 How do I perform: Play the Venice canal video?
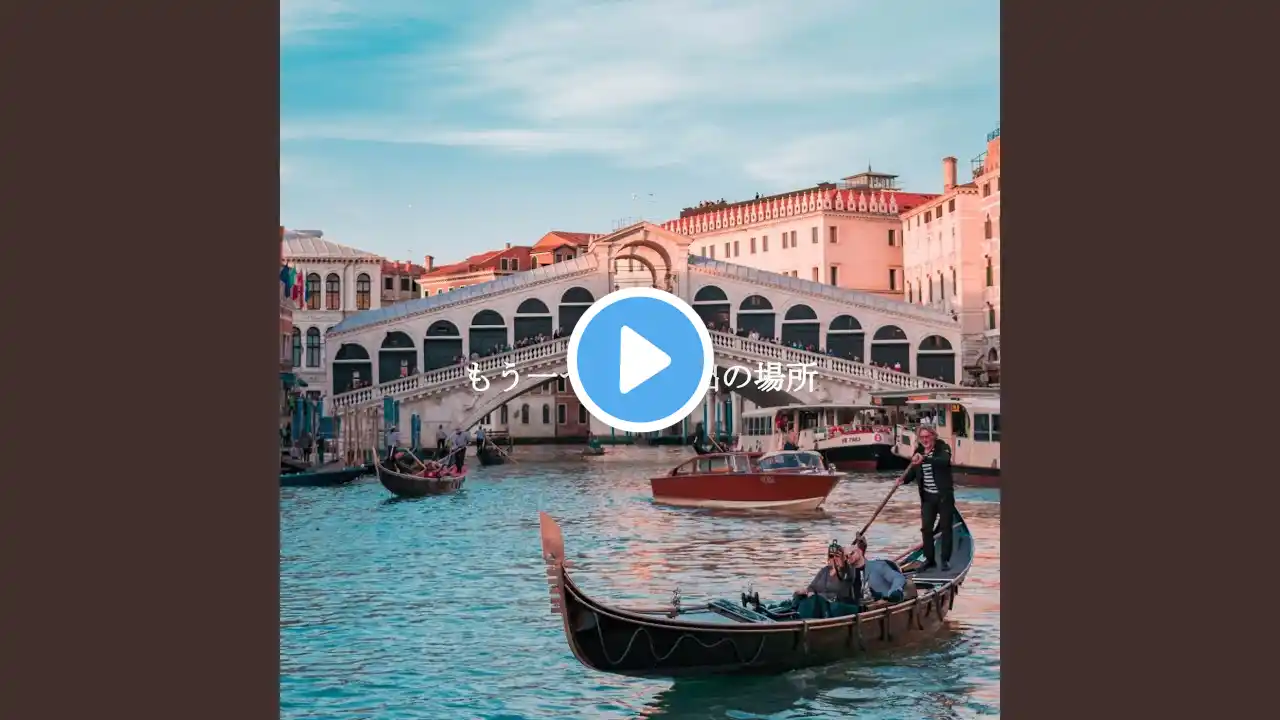(640, 360)
